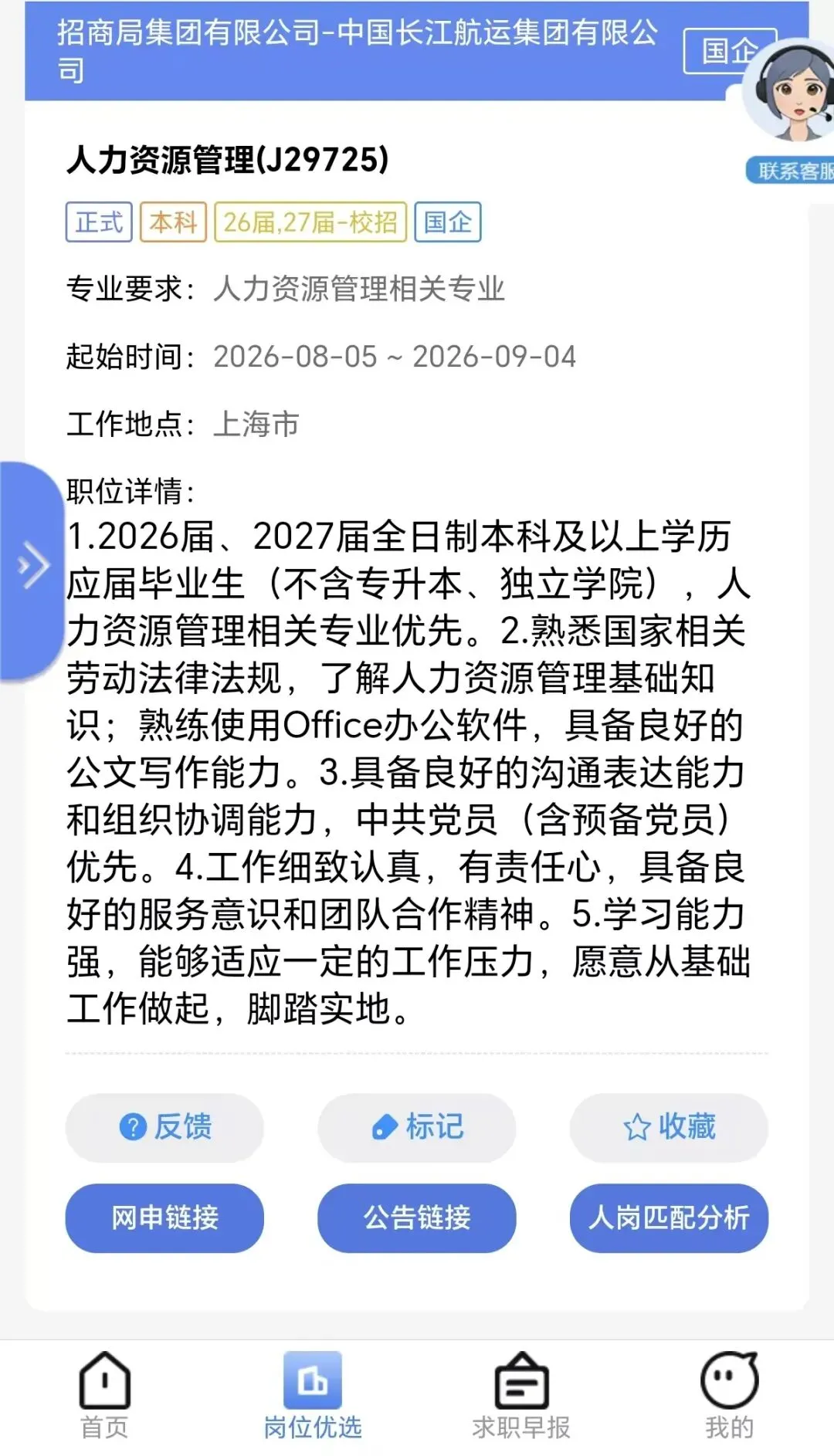The image size is (834, 1456).
Task: Expand the blue side drawer arrow
Action: 31,570
